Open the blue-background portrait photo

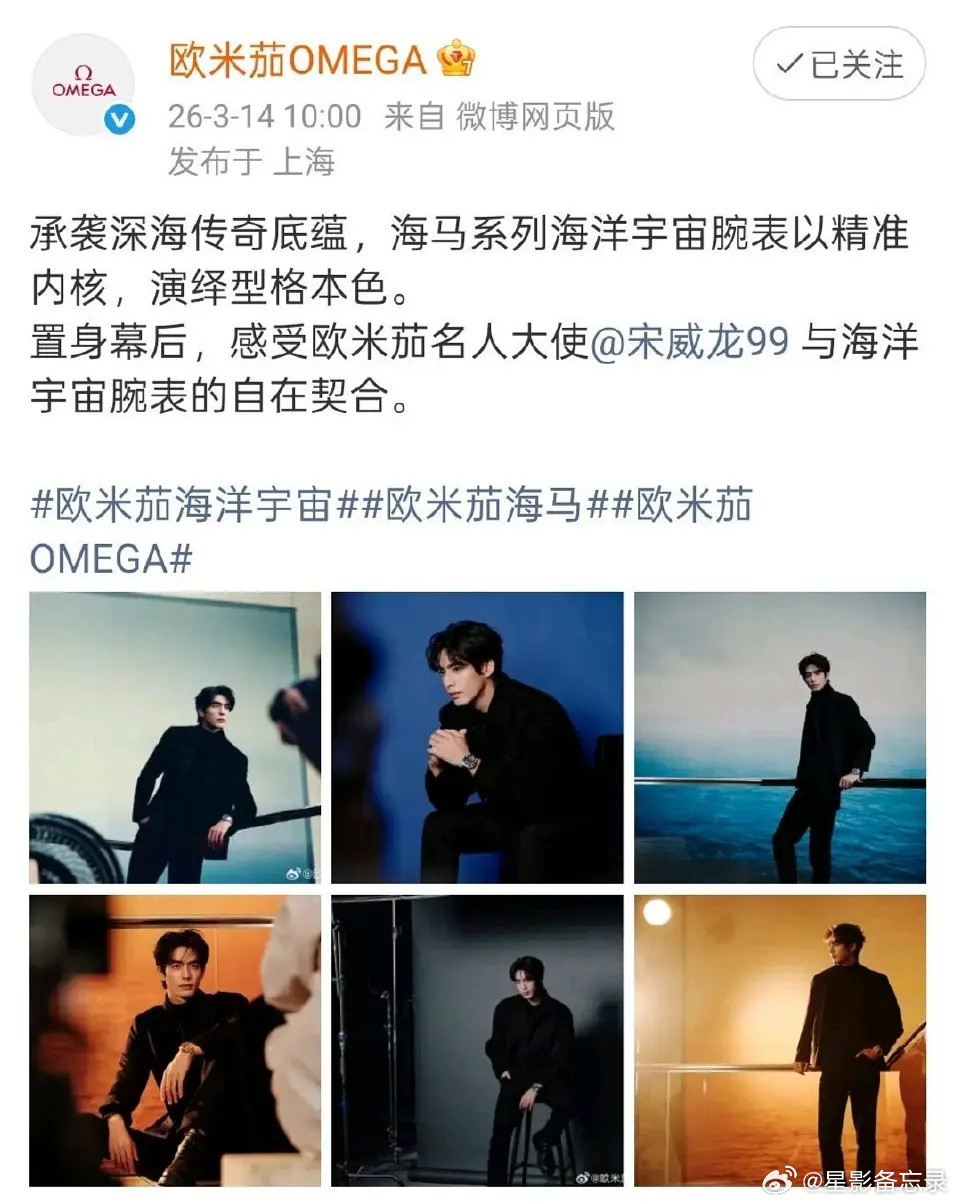(x=476, y=737)
